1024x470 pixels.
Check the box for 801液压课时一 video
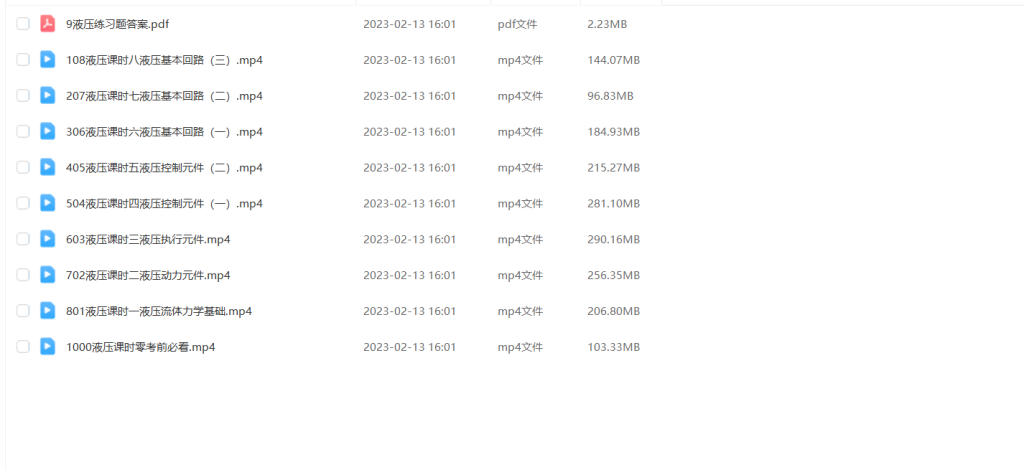tap(23, 311)
